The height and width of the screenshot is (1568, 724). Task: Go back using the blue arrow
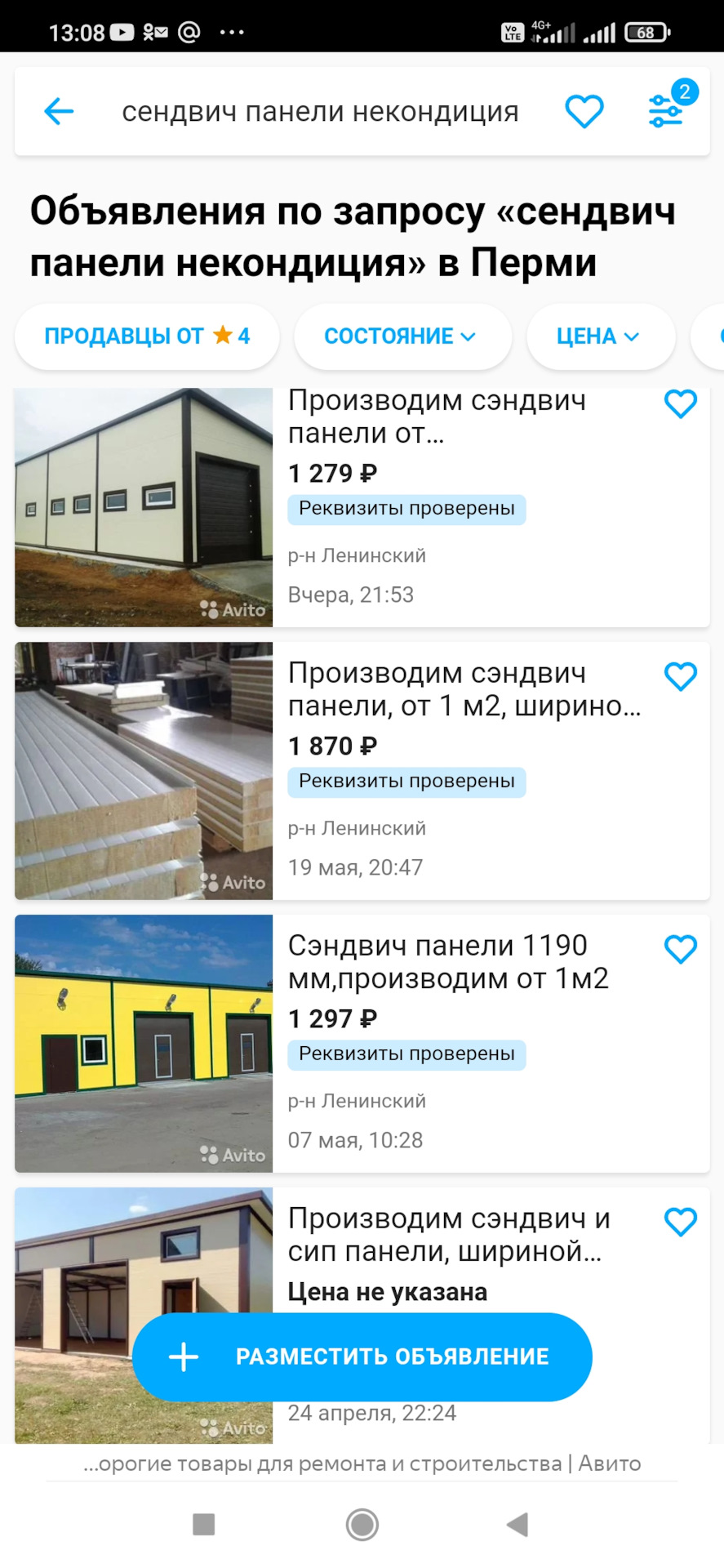coord(59,111)
